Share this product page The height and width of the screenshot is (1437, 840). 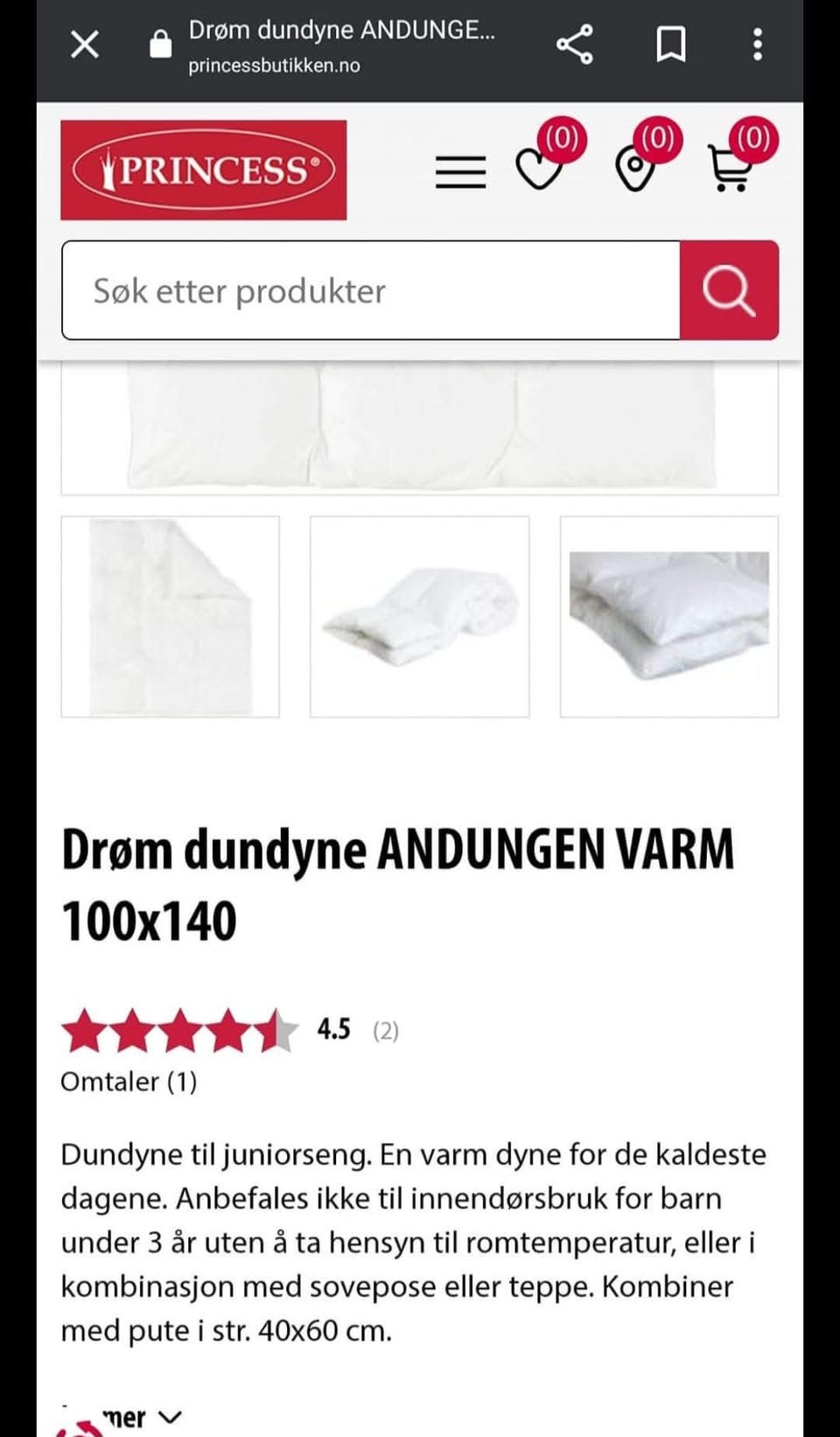click(575, 44)
